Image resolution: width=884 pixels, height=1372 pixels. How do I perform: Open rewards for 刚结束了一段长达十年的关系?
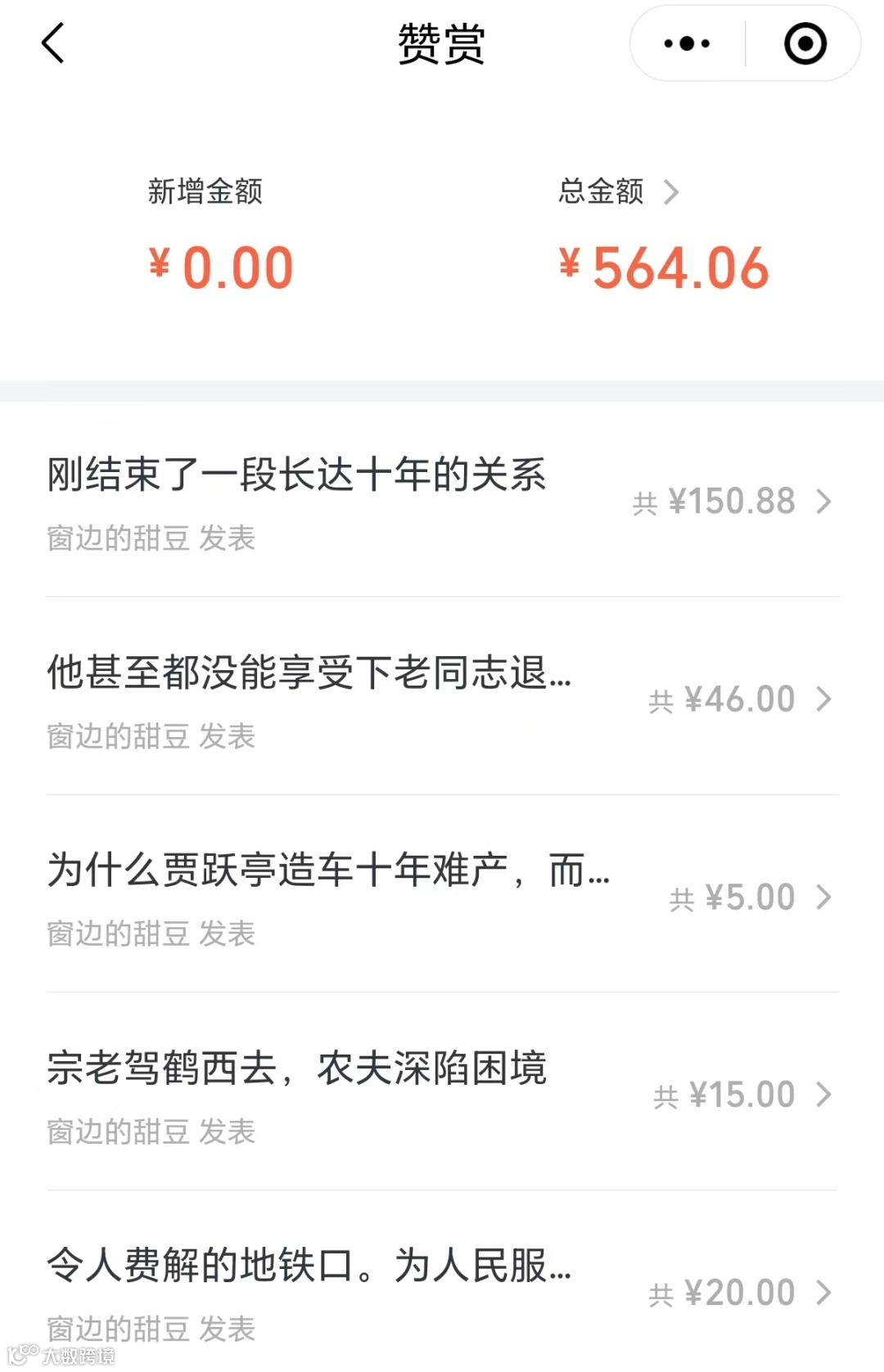(x=442, y=501)
